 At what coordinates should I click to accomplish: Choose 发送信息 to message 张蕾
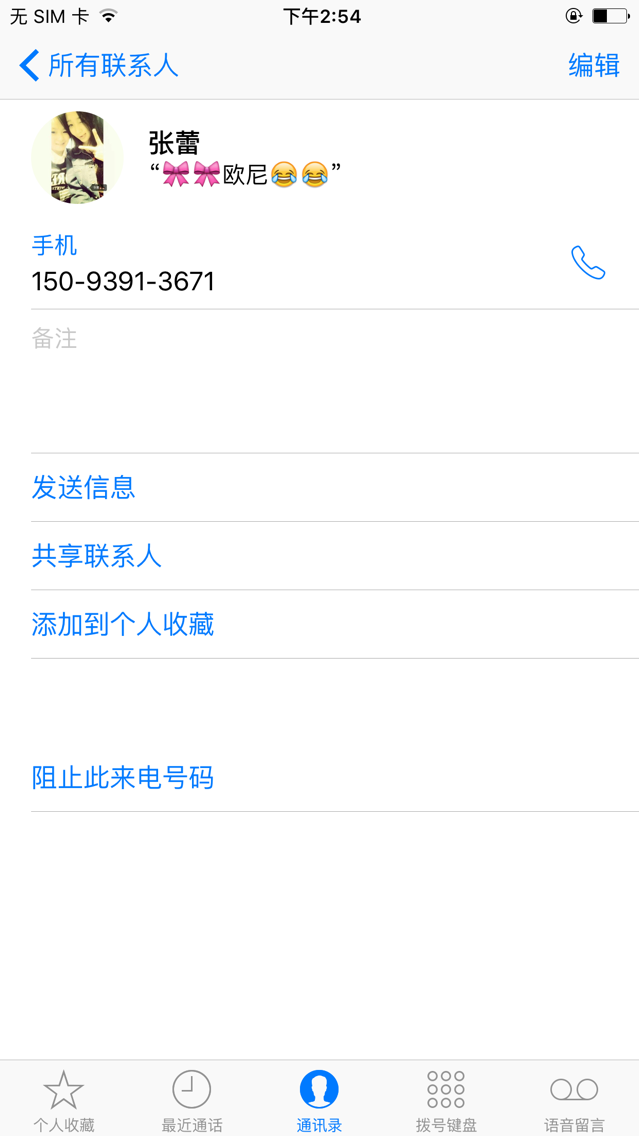tap(335, 488)
